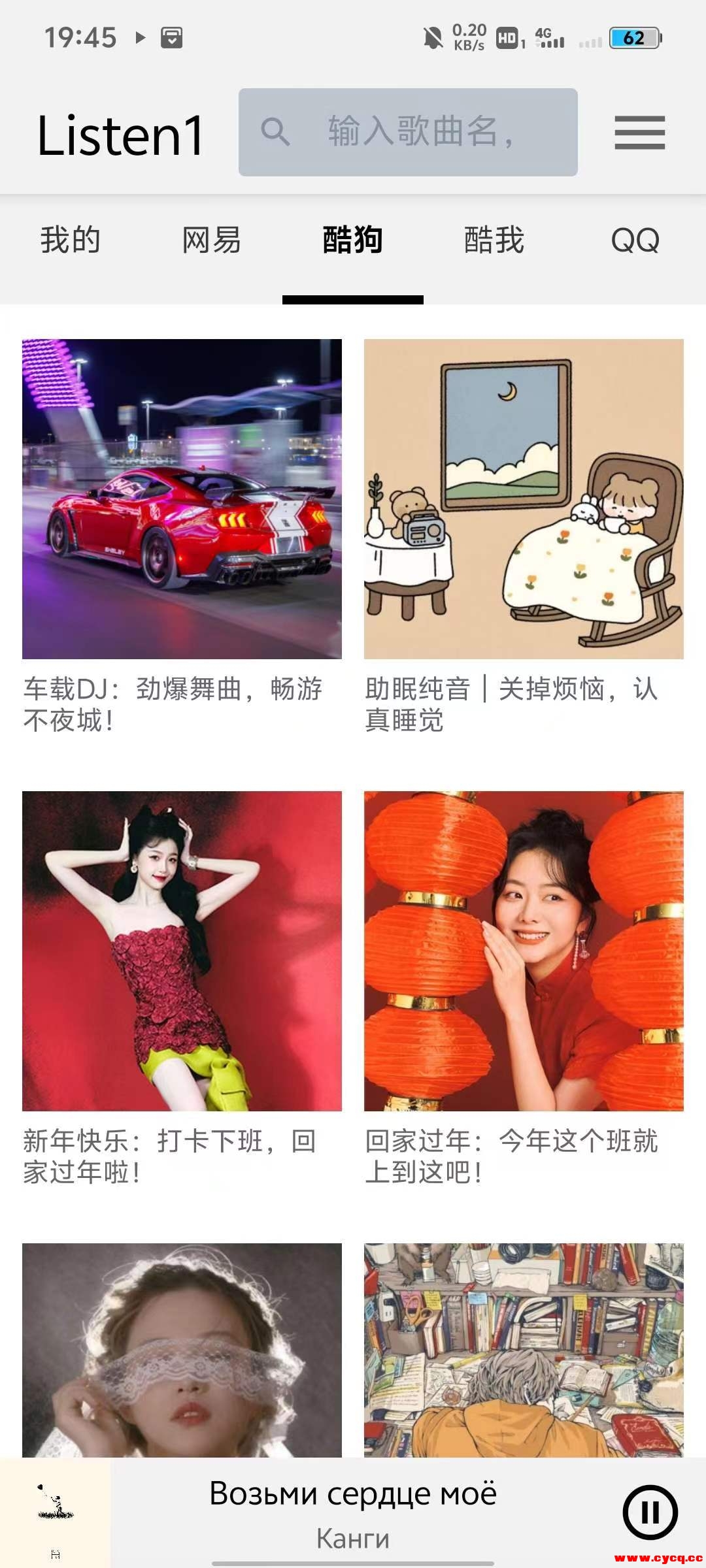The width and height of the screenshot is (706, 1568).
Task: Open the now playing album cover
Action: click(55, 1512)
